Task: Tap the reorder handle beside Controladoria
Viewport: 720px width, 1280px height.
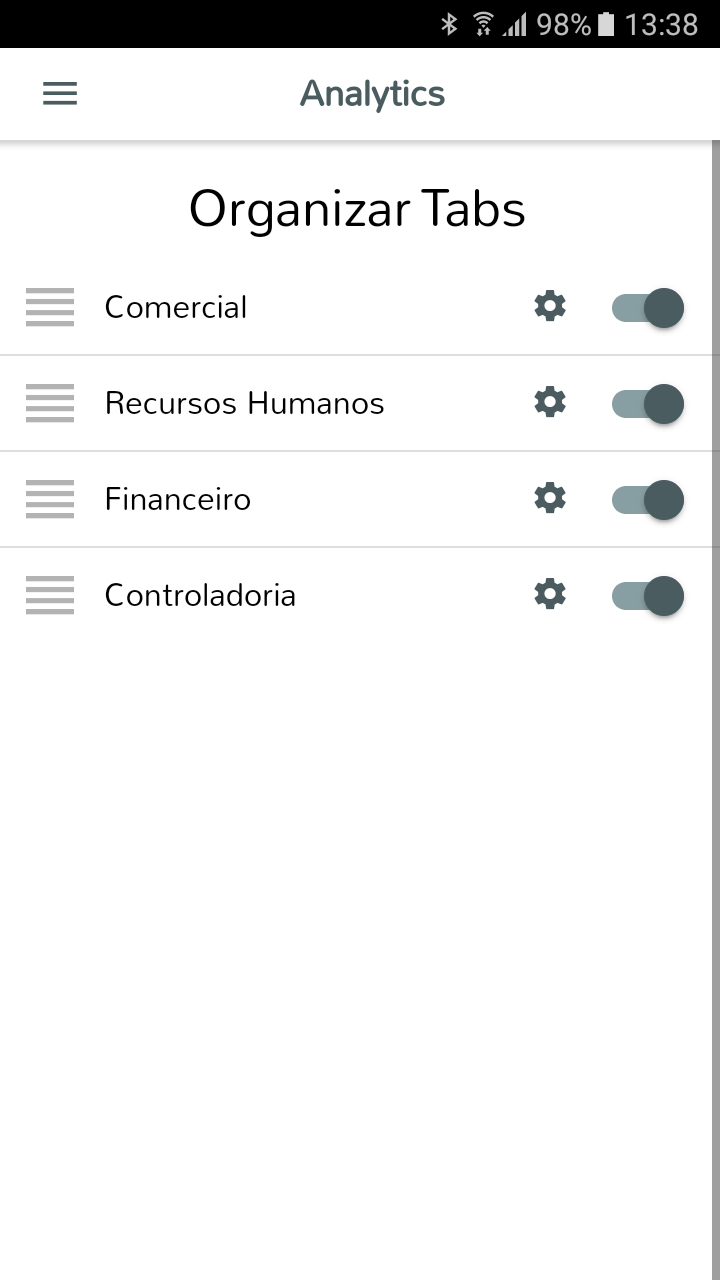Action: click(x=50, y=595)
